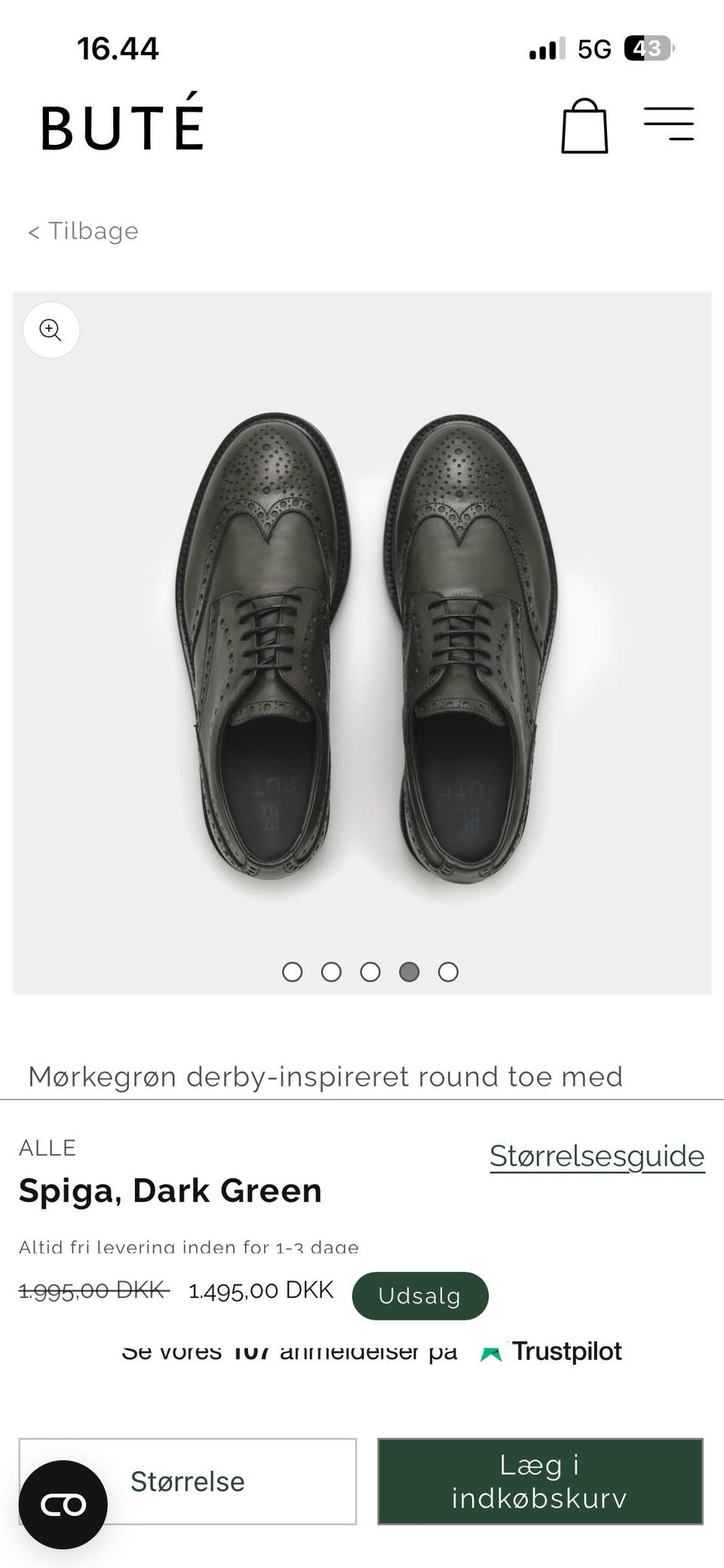Tap Læg i indkøbskurv button
Viewport: 724px width, 1568px height.
click(540, 1481)
